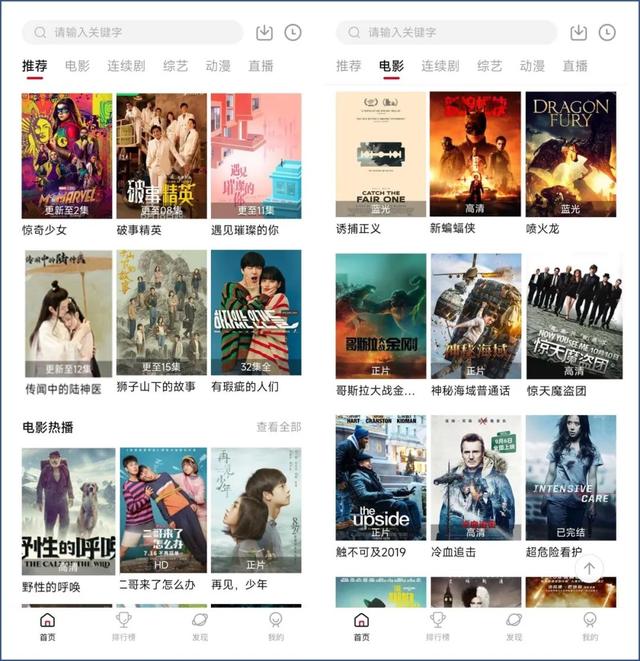
Task: Tap the 狮子山下的故事 poster
Action: [x=161, y=313]
